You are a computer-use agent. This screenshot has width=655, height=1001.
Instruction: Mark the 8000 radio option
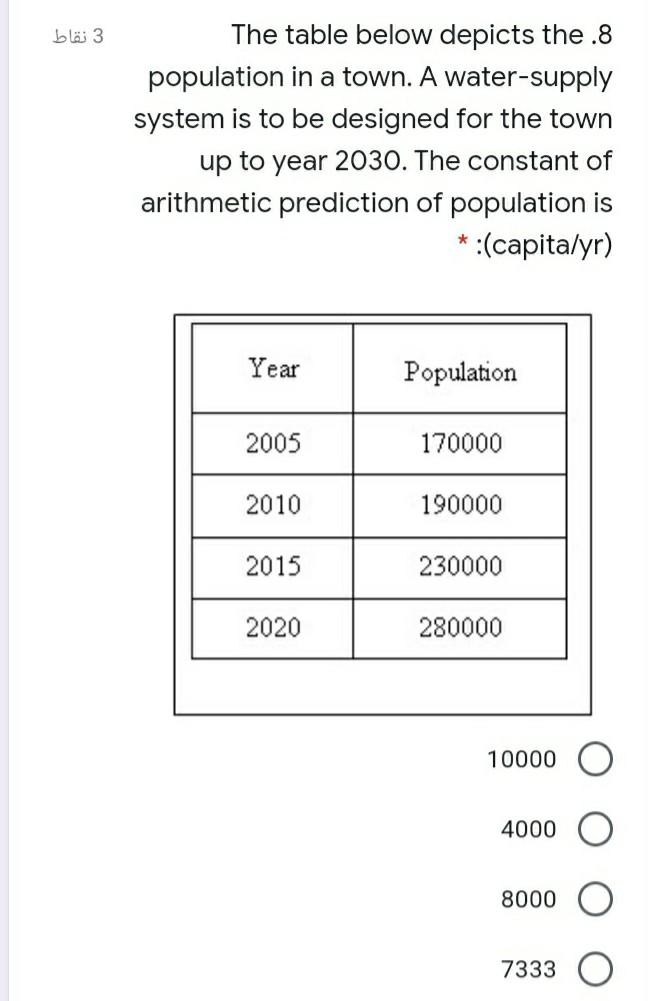pyautogui.click(x=595, y=899)
